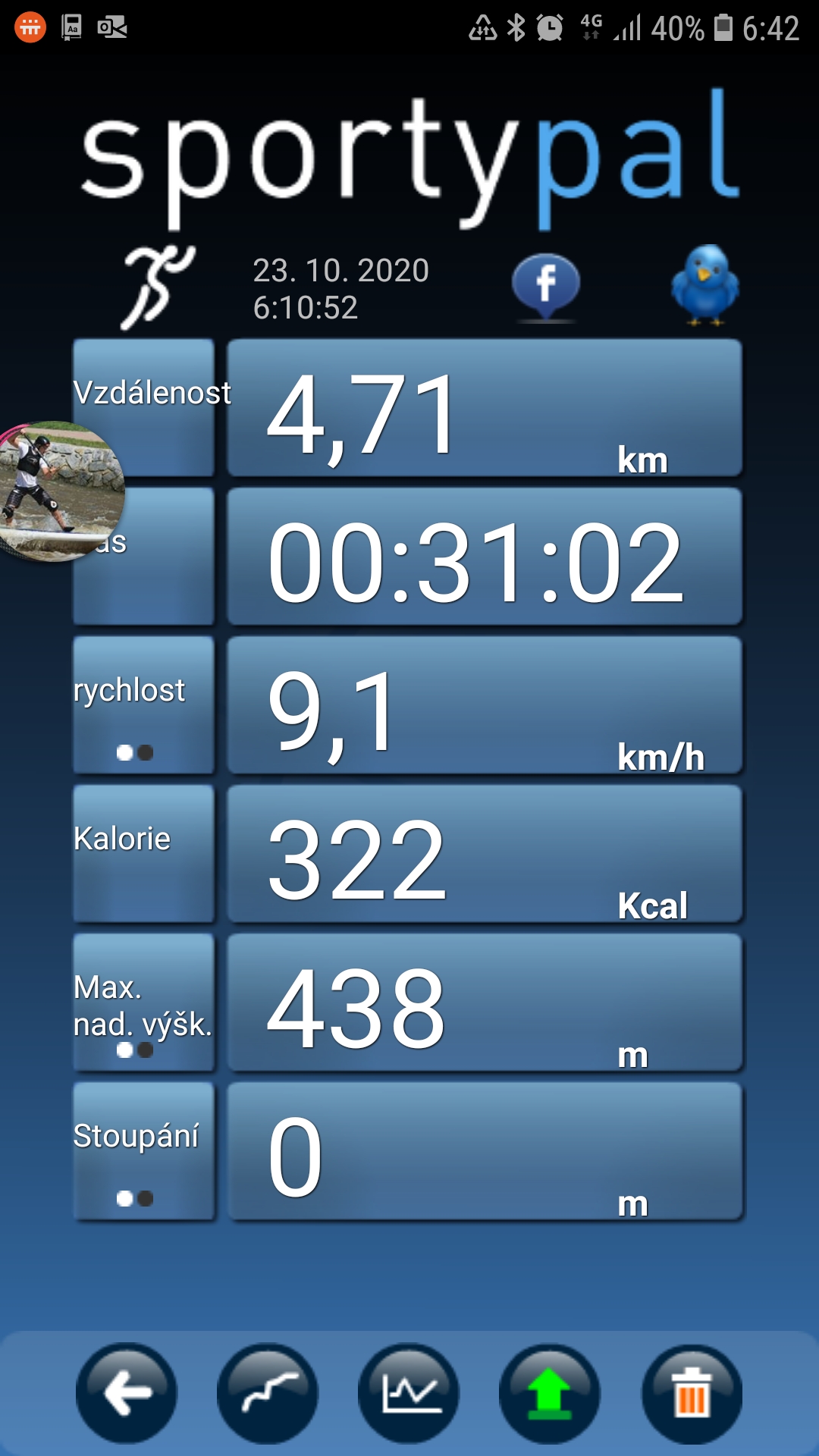Delete this workout with the trash icon
Viewport: 819px width, 1456px height.
click(x=692, y=1393)
